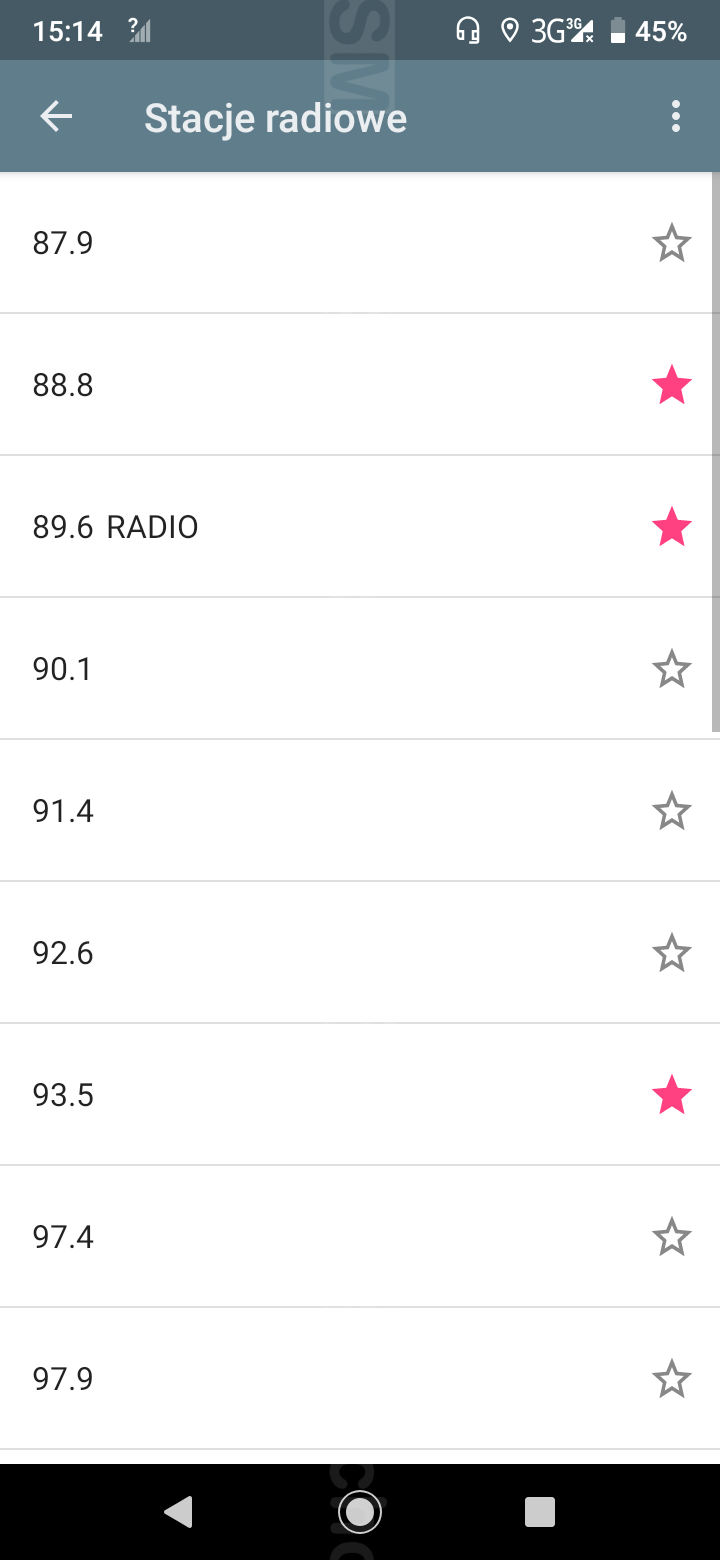
Task: Tap the system home button
Action: (359, 1511)
